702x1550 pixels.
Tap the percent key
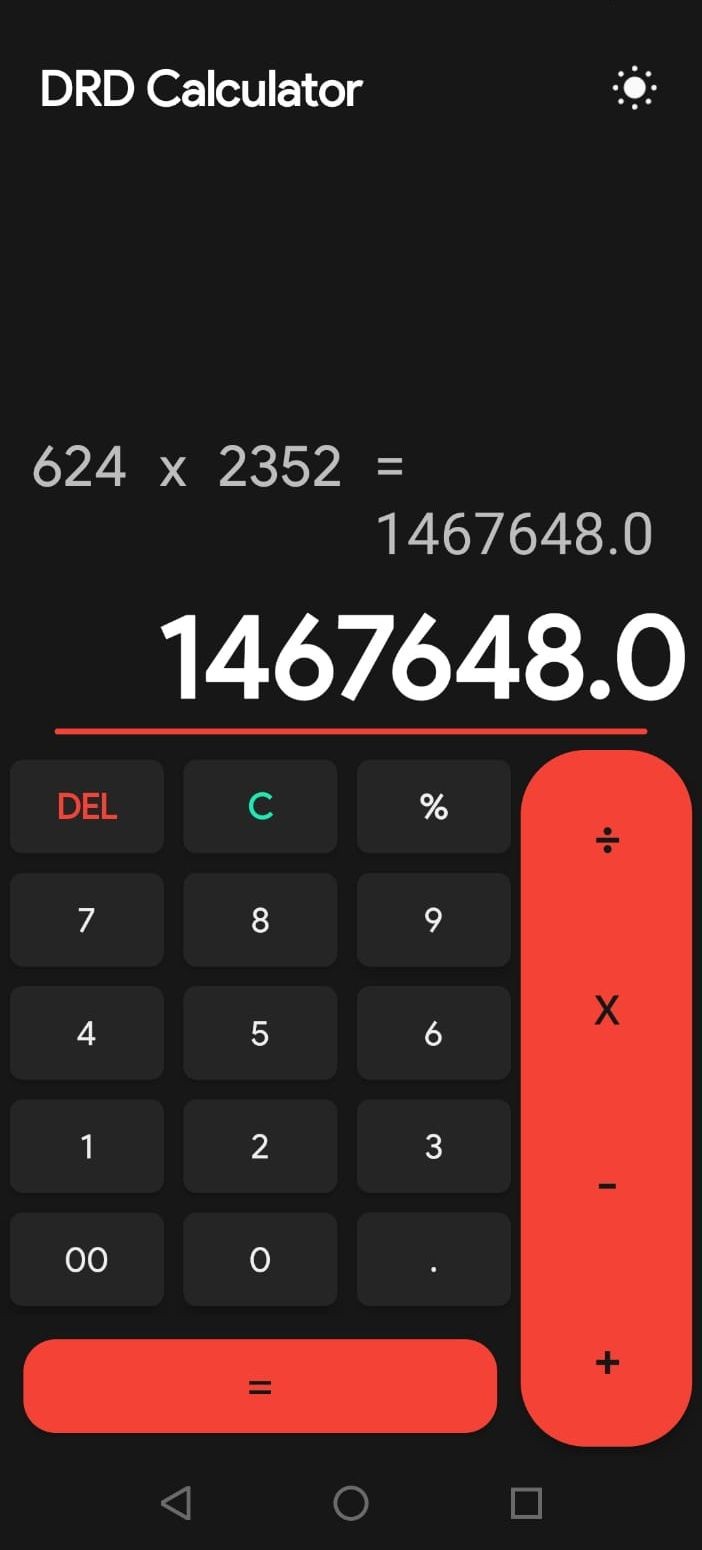coord(433,806)
